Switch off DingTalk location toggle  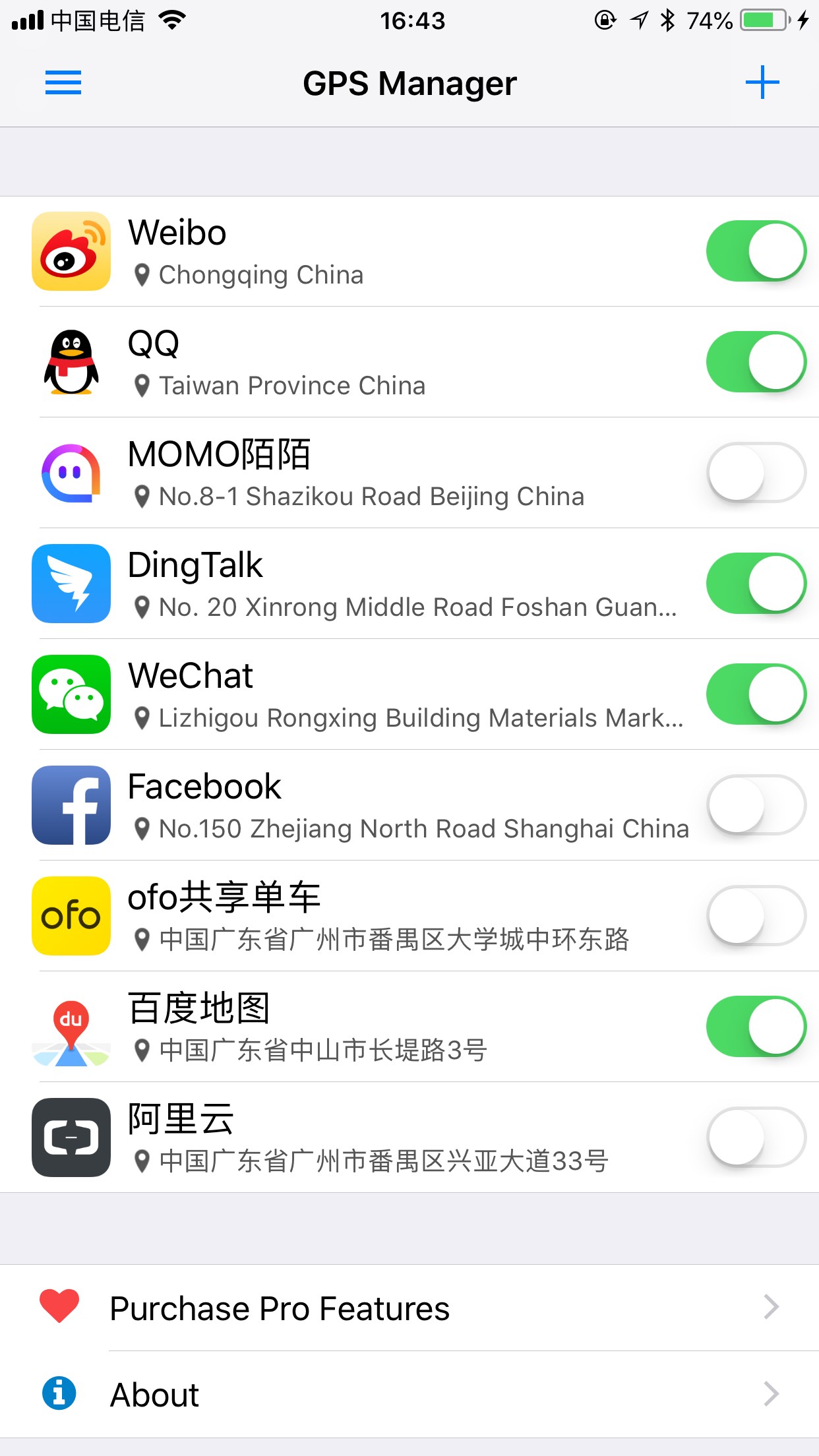(756, 584)
